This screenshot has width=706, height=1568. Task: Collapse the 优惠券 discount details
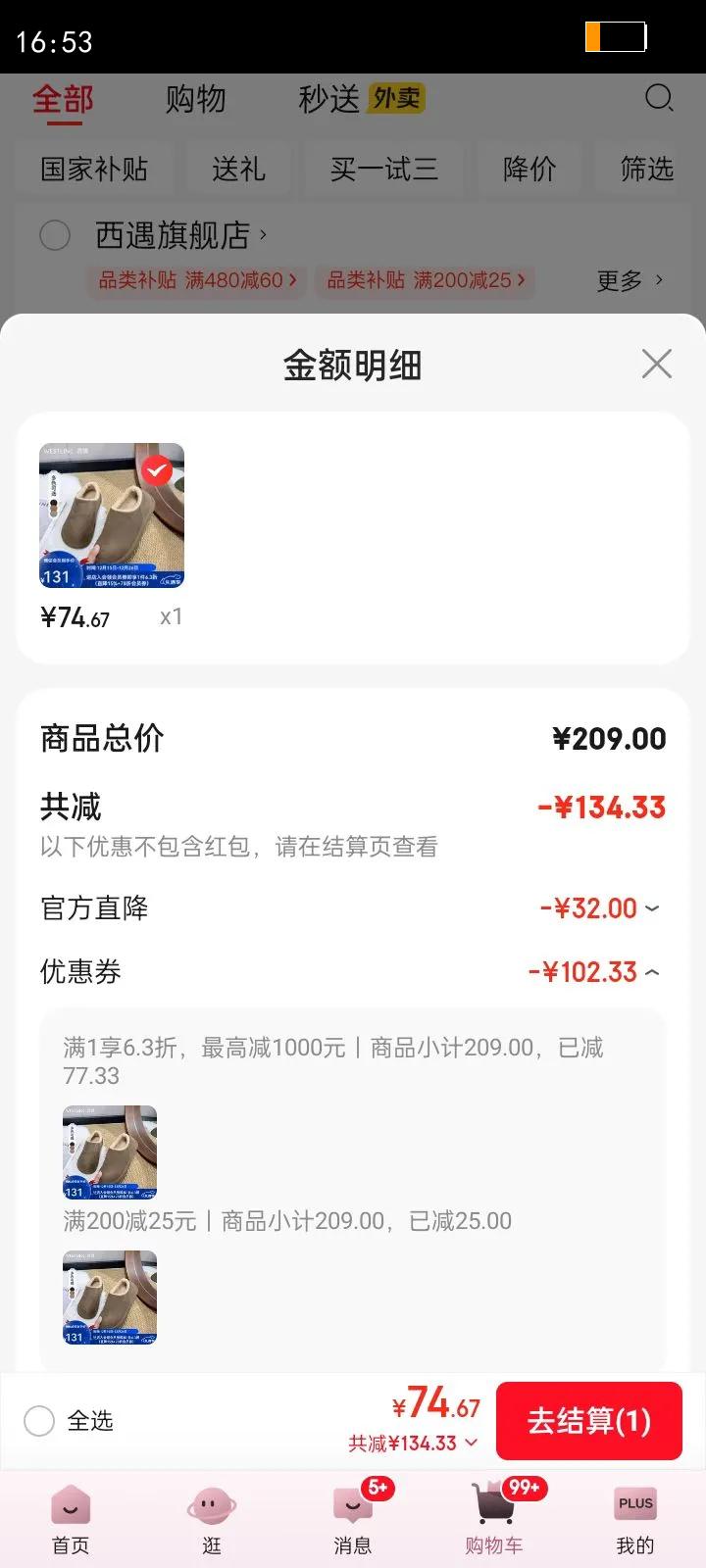[x=653, y=972]
